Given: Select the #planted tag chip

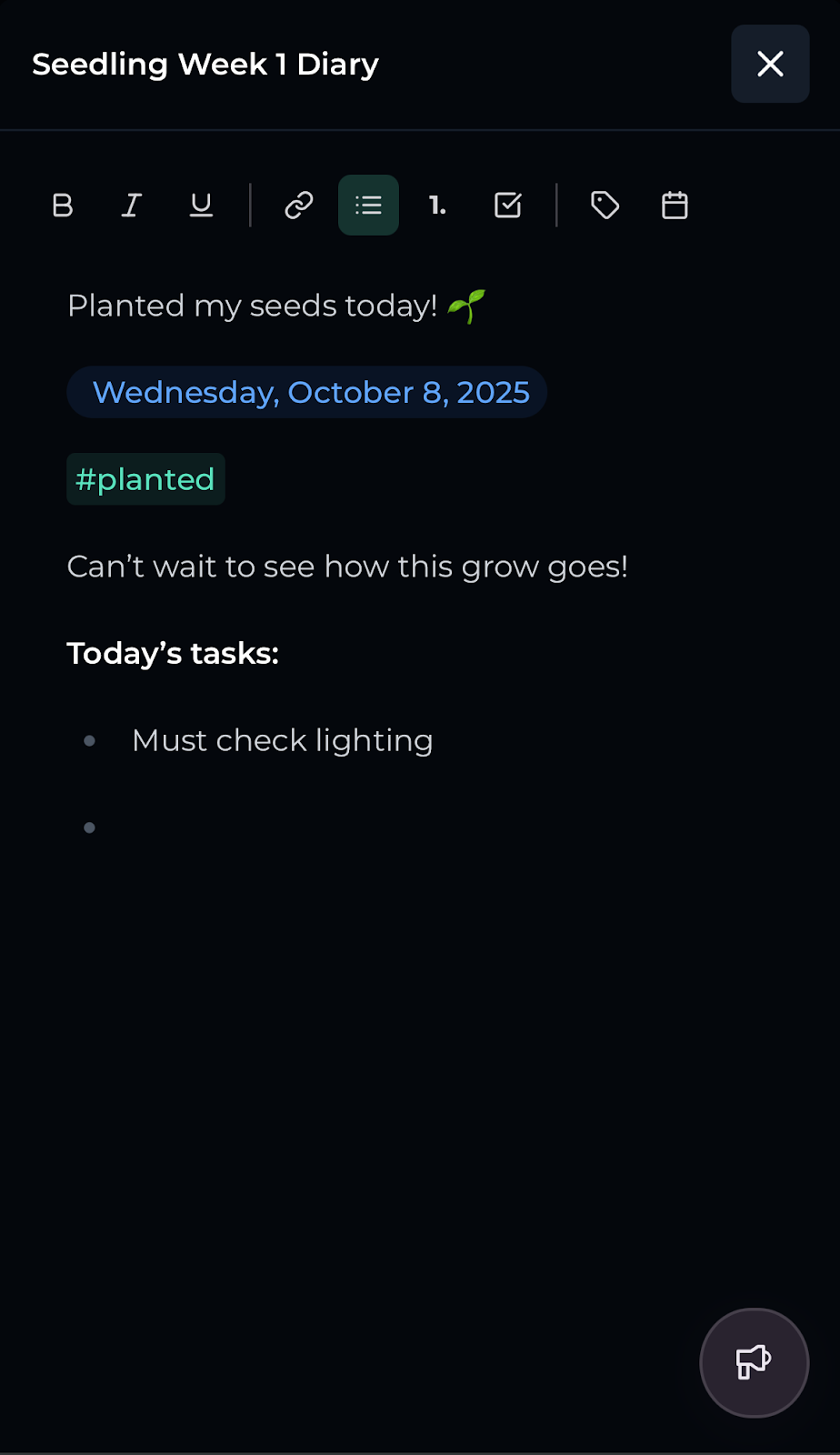Looking at the screenshot, I should 145,478.
